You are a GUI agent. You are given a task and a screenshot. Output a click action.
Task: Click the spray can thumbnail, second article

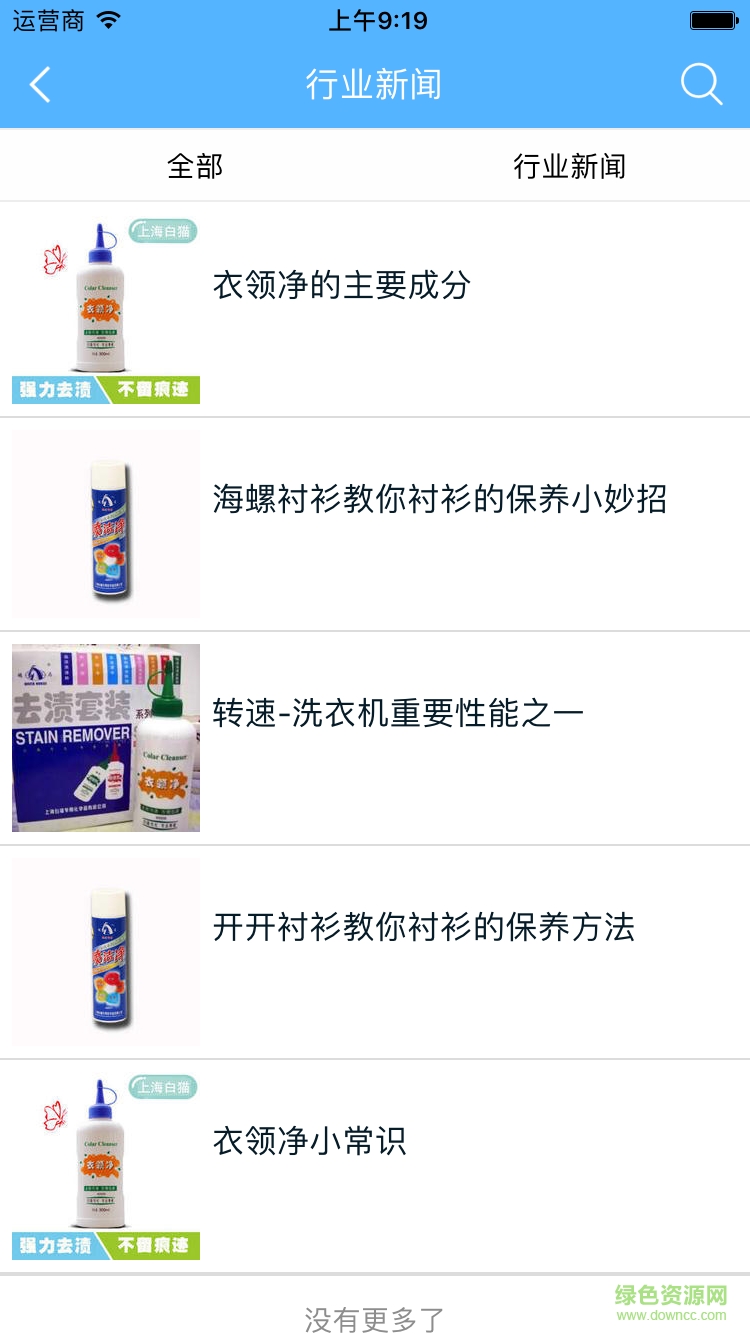(x=105, y=523)
